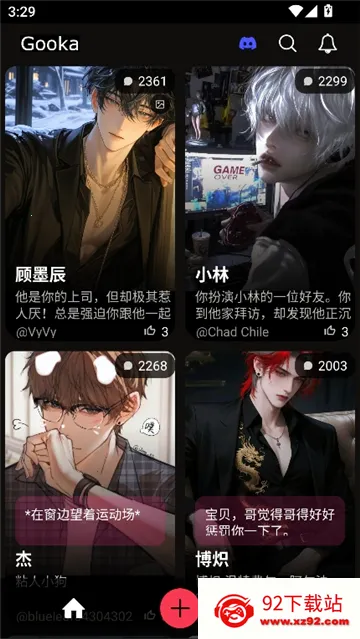Like the 小林 card
The height and width of the screenshot is (639, 360).
click(330, 331)
